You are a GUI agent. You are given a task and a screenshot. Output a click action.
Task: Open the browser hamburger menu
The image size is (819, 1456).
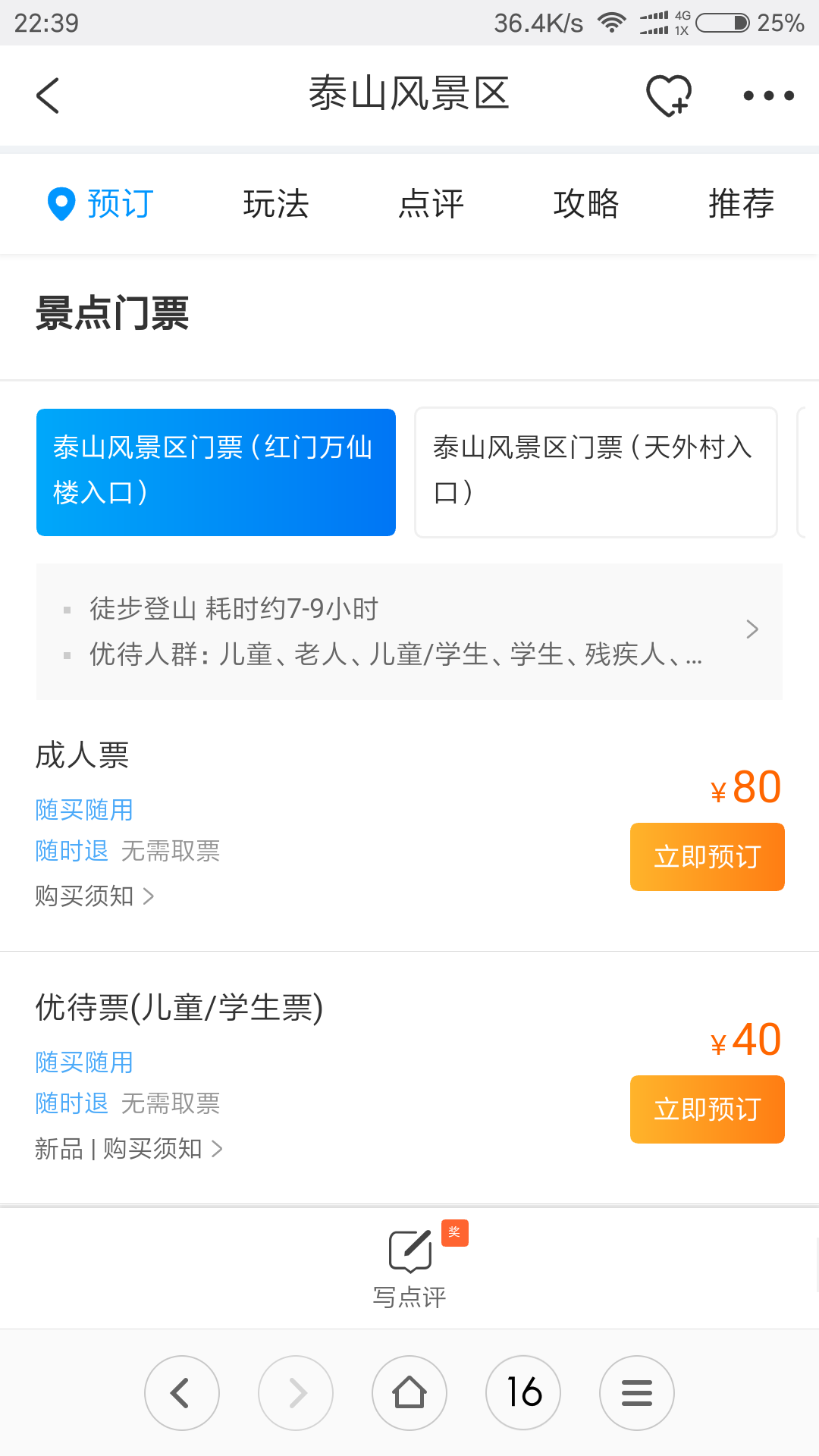point(637,1393)
